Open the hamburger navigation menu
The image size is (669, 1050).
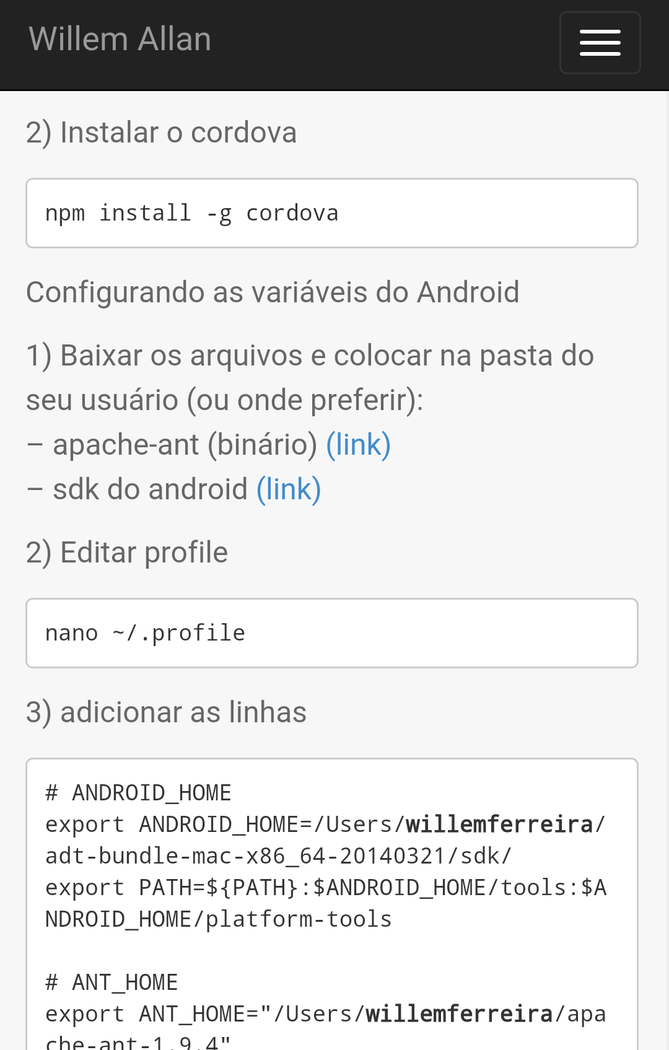599,43
